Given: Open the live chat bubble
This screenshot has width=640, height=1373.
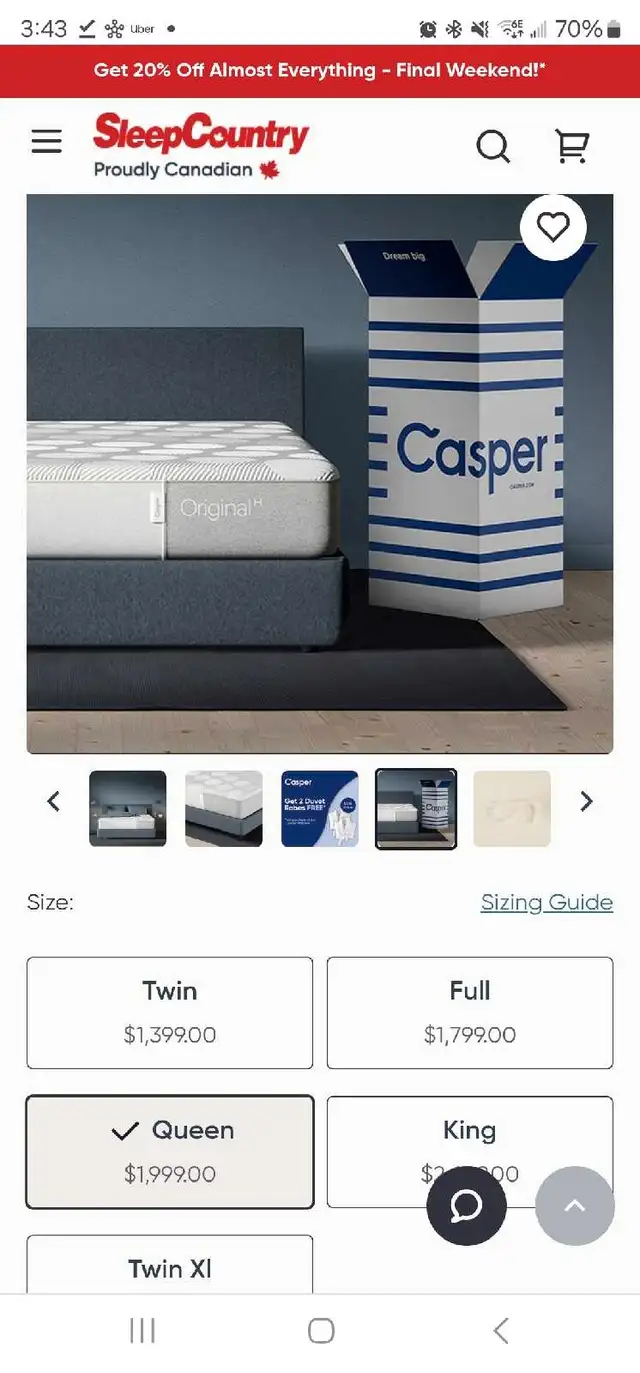Looking at the screenshot, I should (467, 1206).
